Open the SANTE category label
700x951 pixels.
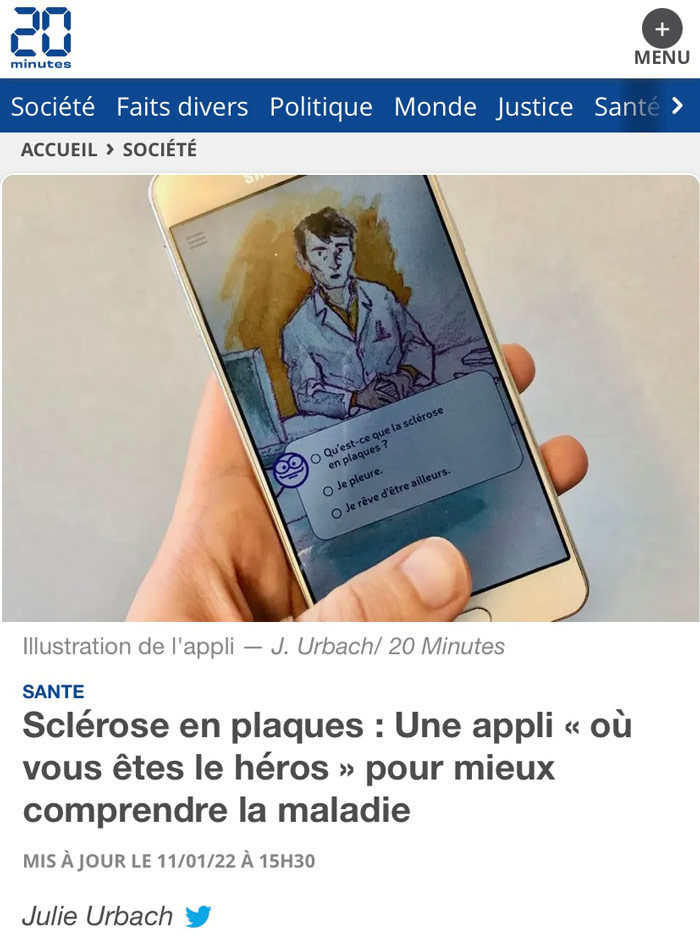[x=53, y=691]
